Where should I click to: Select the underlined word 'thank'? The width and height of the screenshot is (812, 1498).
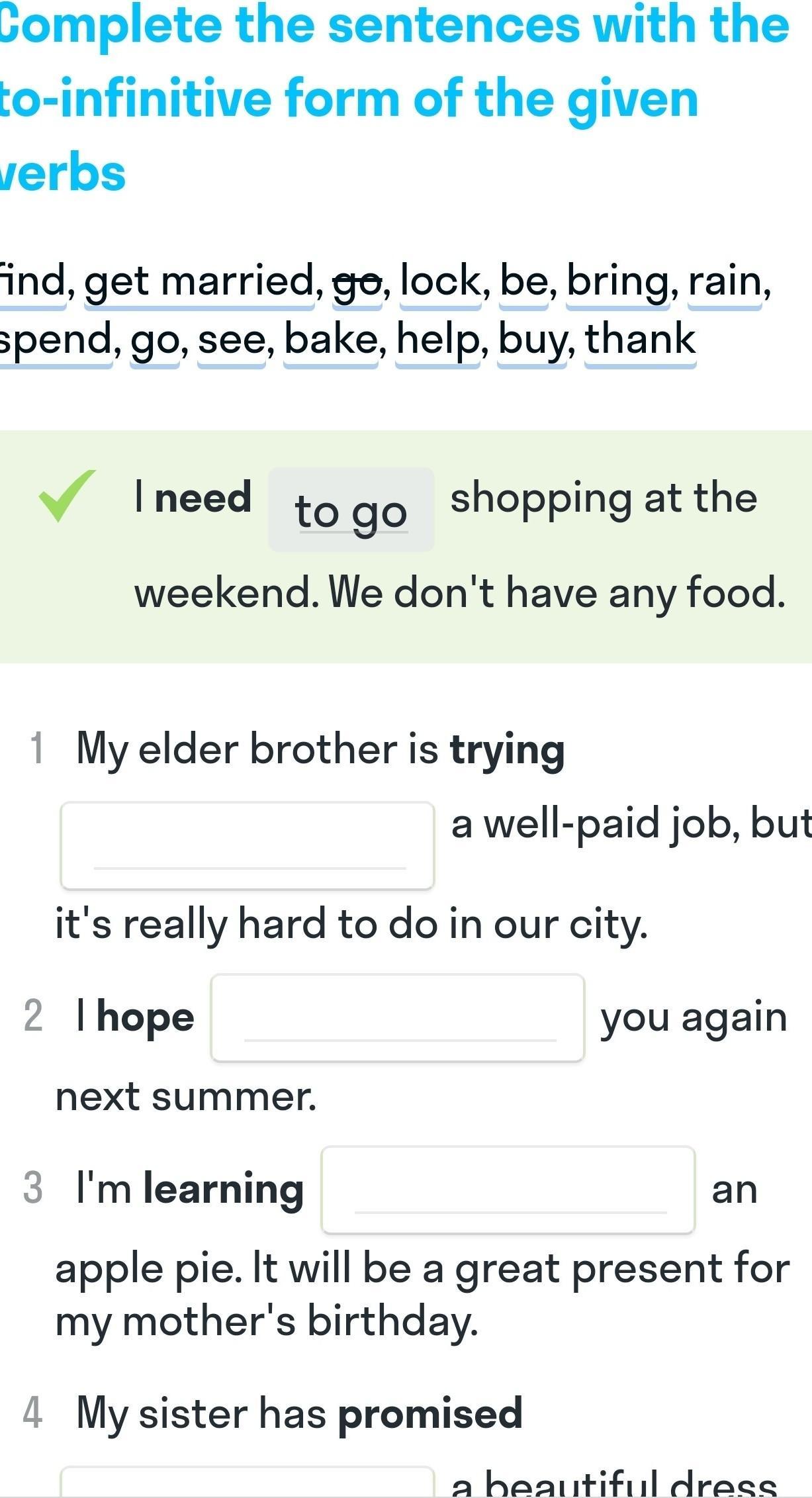(640, 339)
